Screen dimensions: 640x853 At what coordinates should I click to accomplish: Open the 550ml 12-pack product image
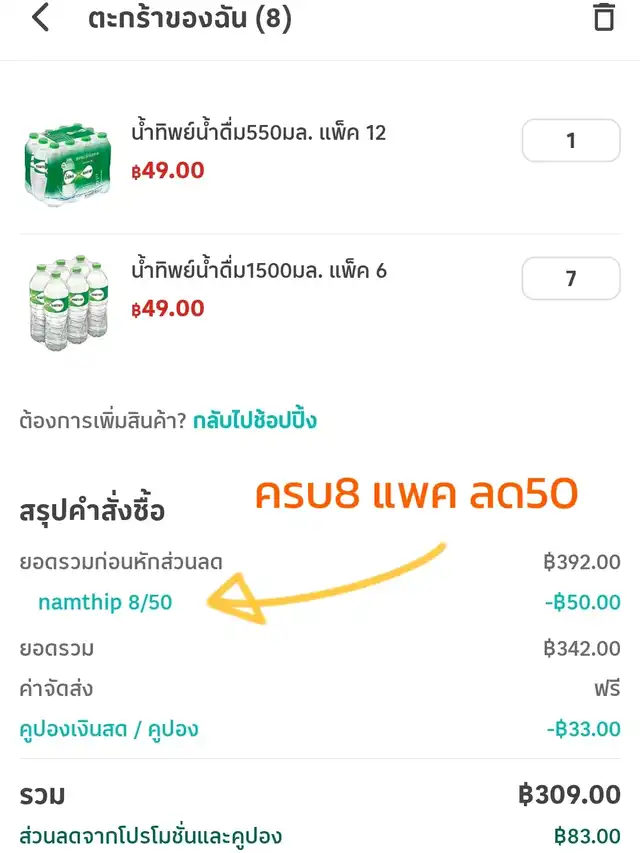click(66, 164)
